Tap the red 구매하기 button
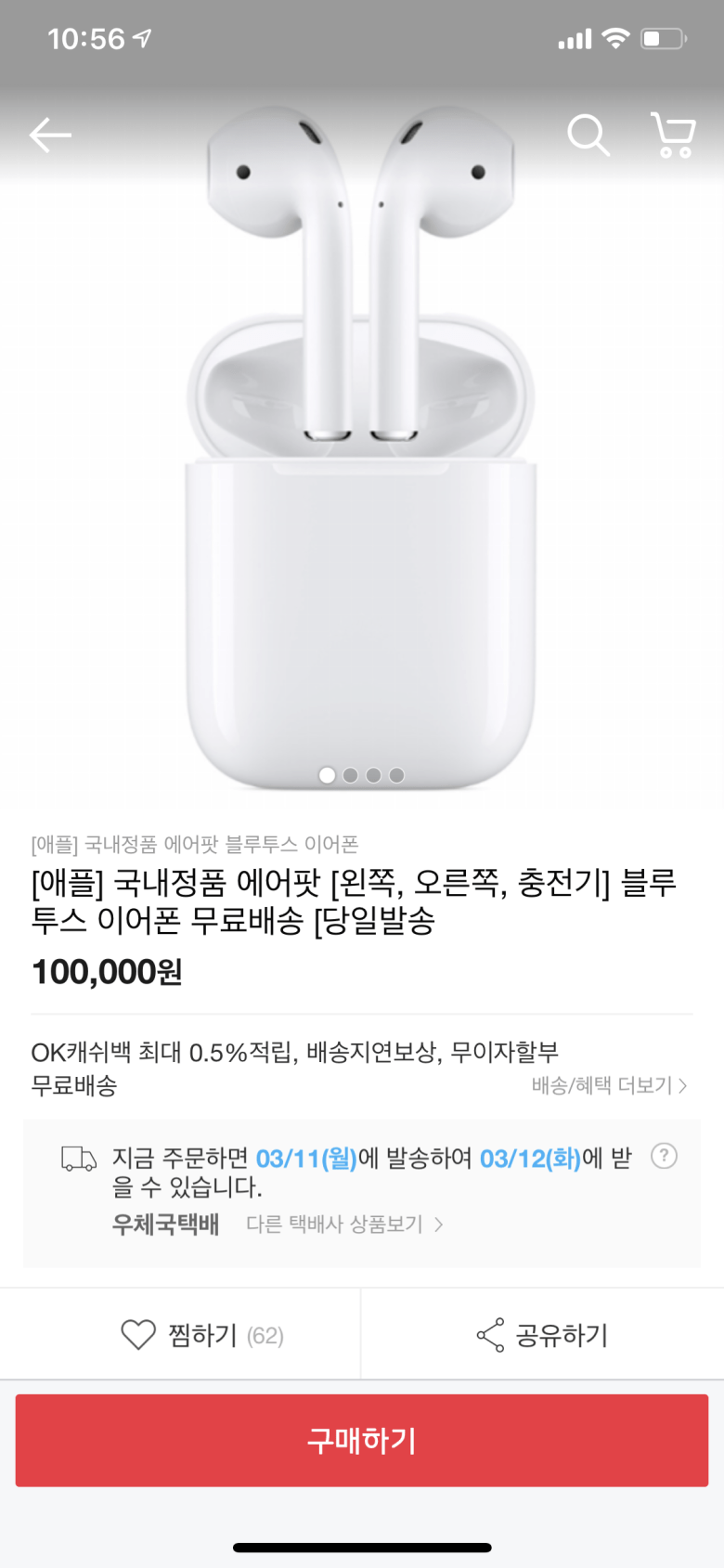This screenshot has width=724, height=1568. point(362,1440)
